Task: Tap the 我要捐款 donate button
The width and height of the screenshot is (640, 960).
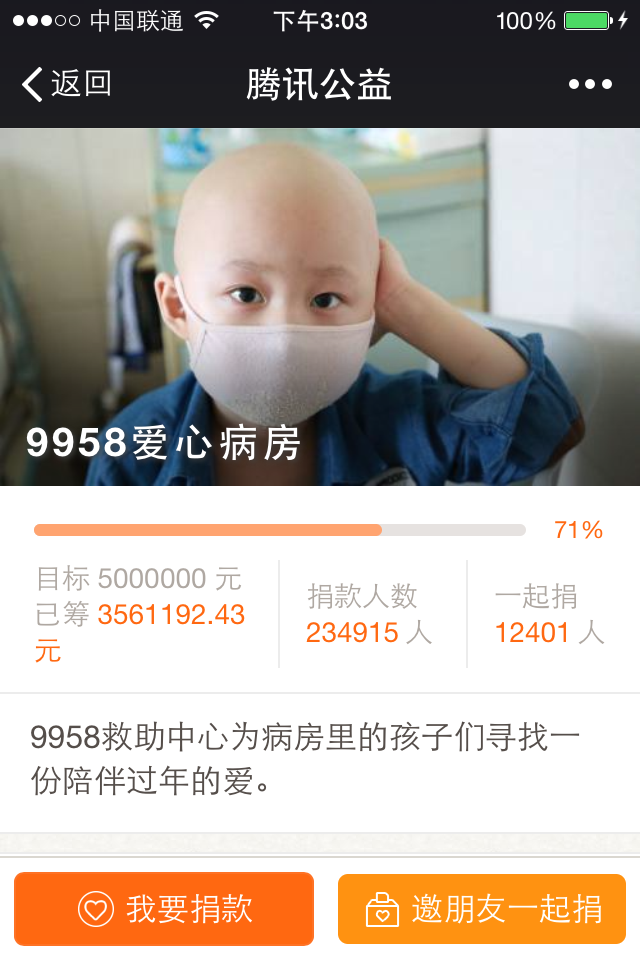Action: pyautogui.click(x=164, y=909)
